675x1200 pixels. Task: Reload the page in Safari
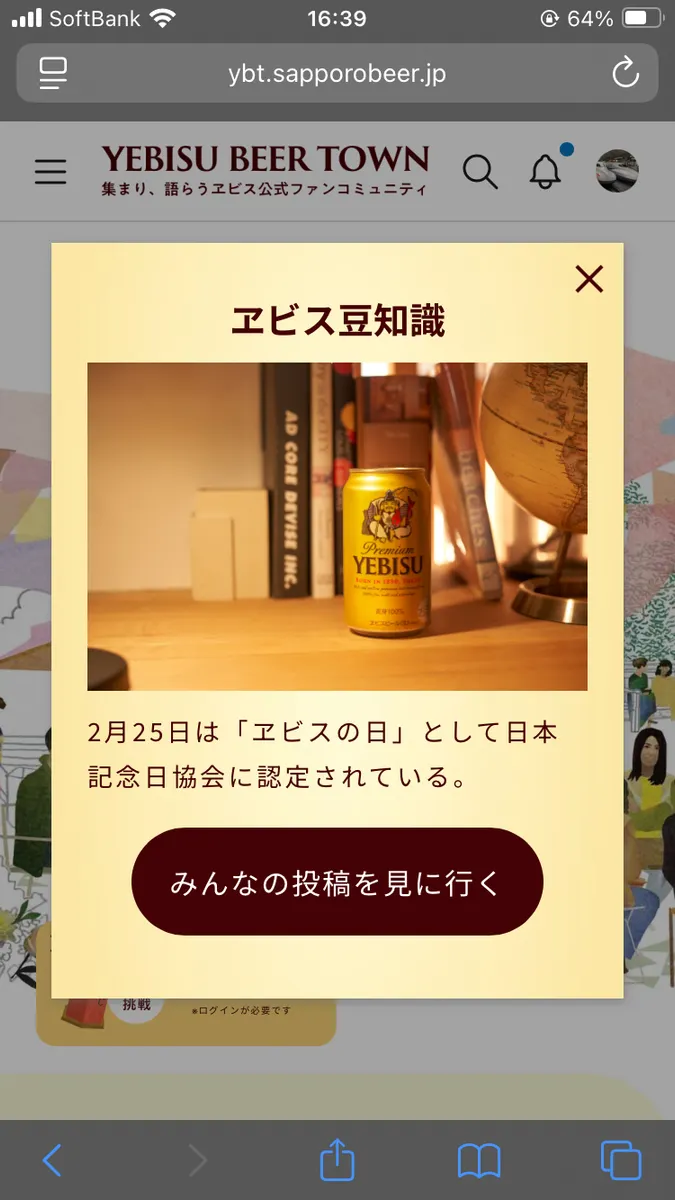[x=625, y=73]
